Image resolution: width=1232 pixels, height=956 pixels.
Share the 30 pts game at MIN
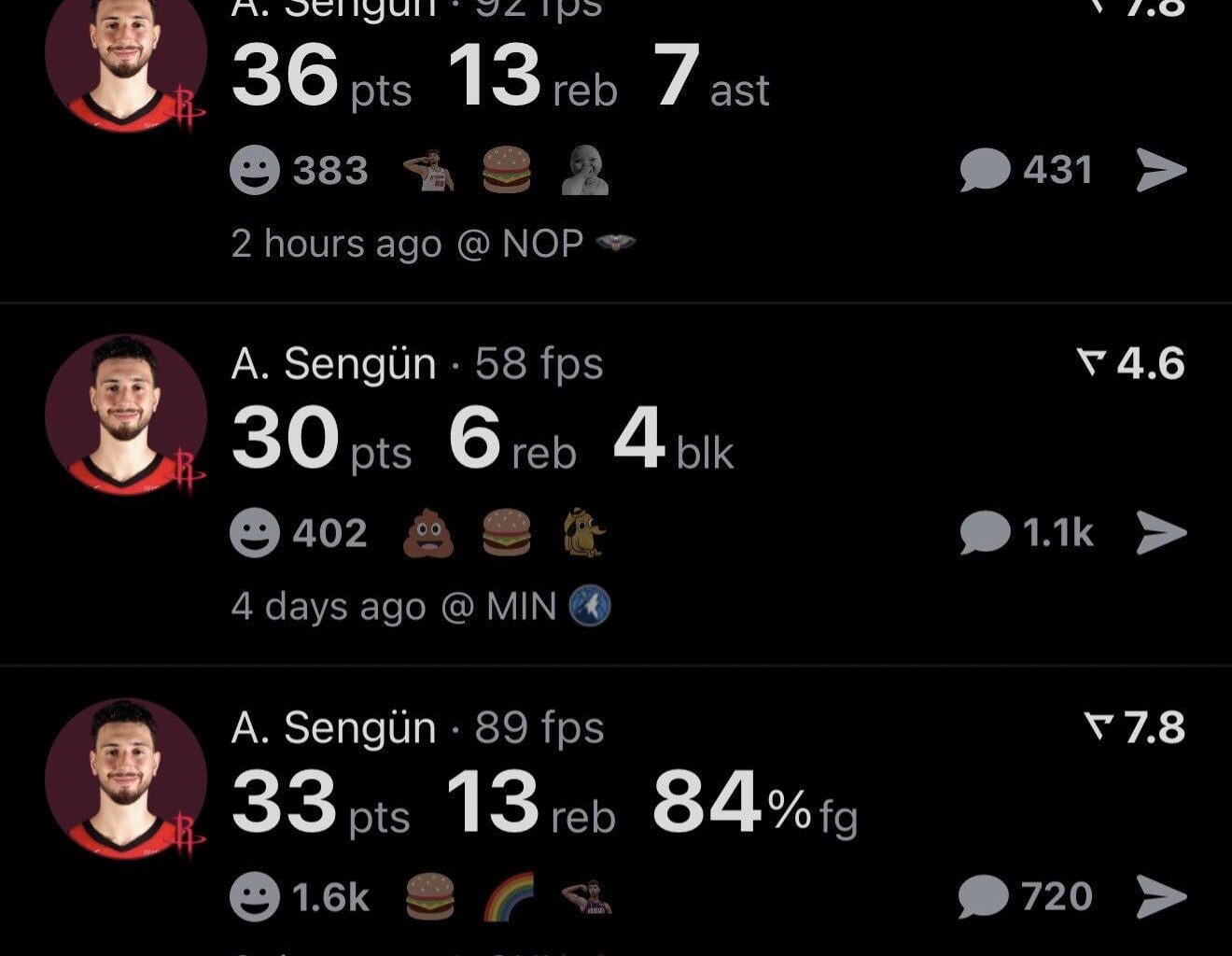(1161, 534)
